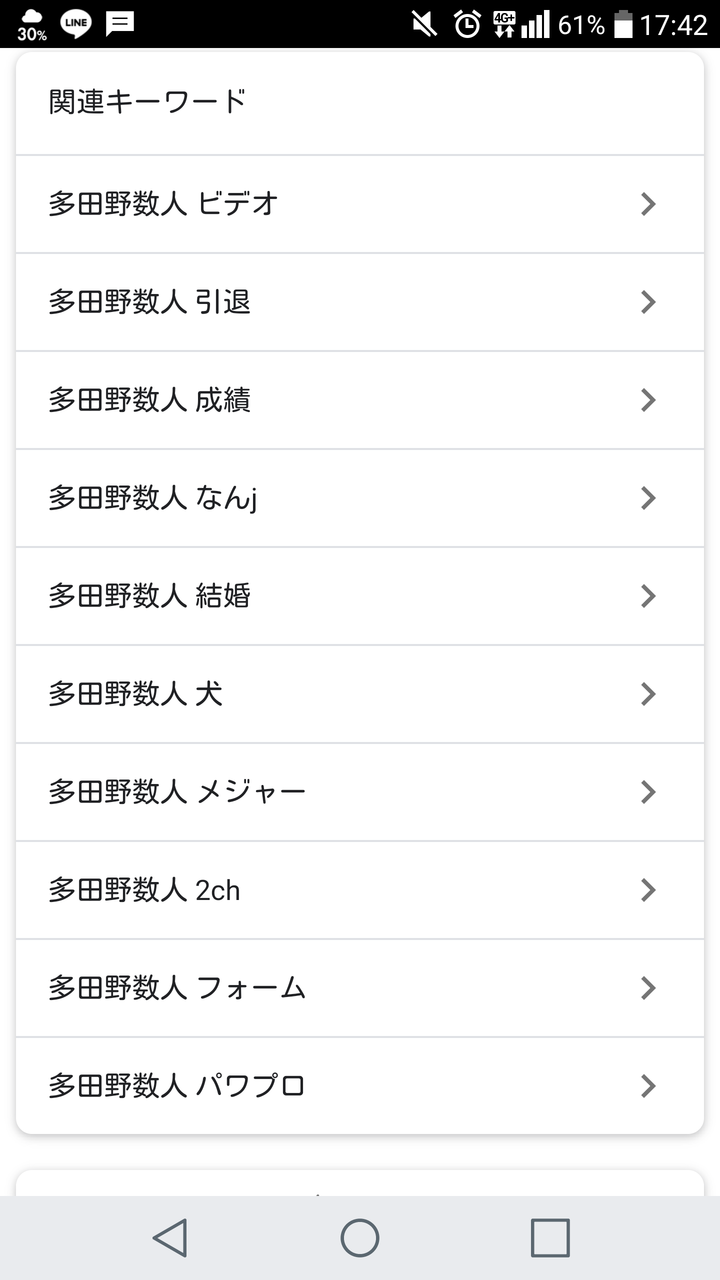Viewport: 720px width, 1280px height.
Task: Go back using the system back button
Action: click(x=170, y=1238)
